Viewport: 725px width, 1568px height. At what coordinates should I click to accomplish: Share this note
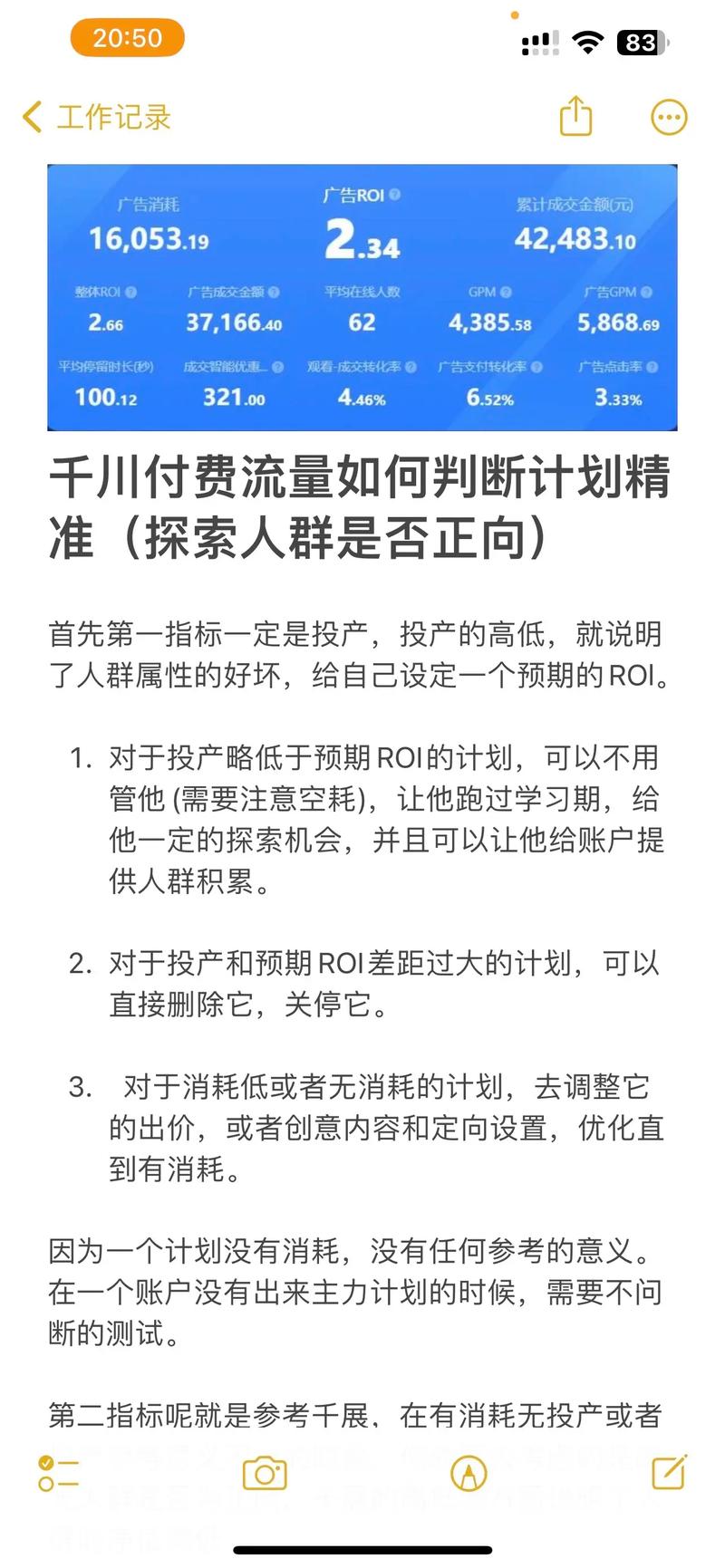click(575, 117)
